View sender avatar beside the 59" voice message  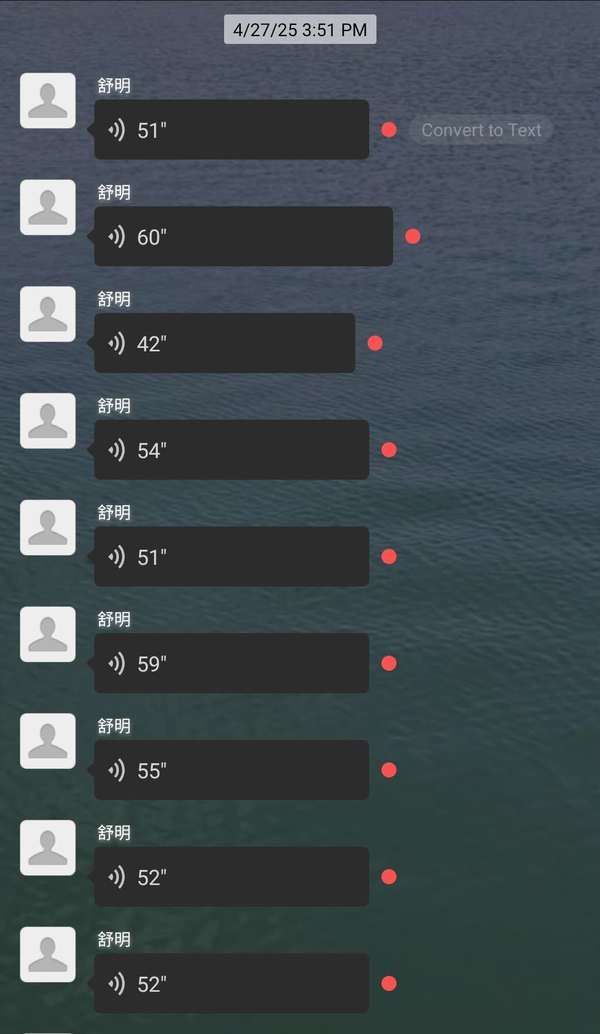(48, 634)
